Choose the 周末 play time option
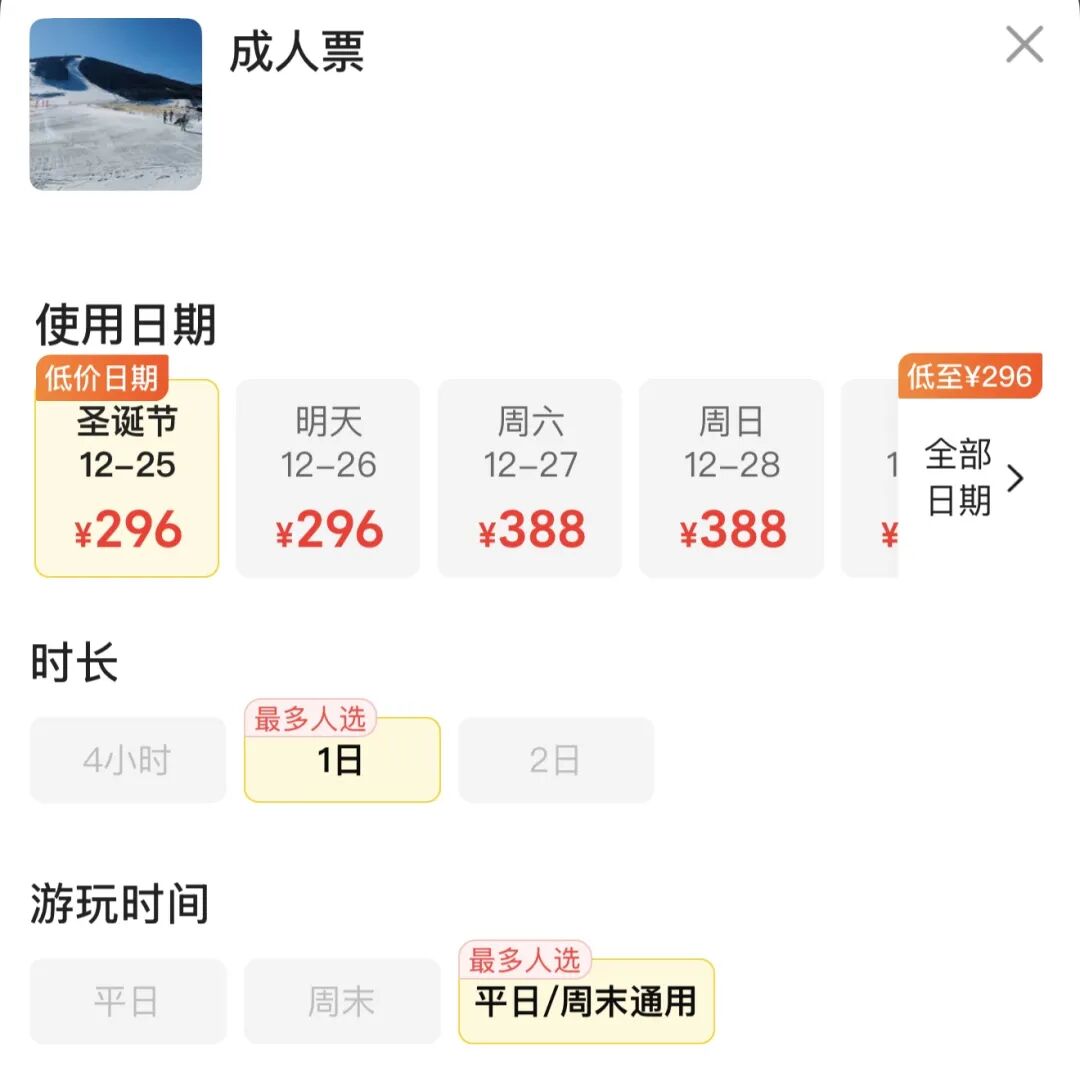 point(342,1002)
